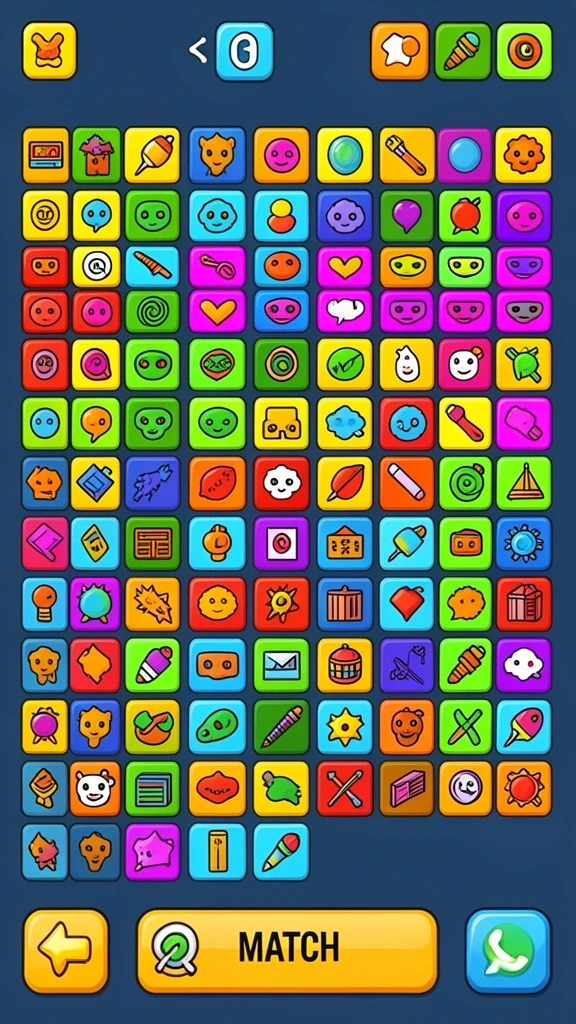576x1024 pixels.
Task: Go back with the yellow arrow button
Action: click(65, 951)
